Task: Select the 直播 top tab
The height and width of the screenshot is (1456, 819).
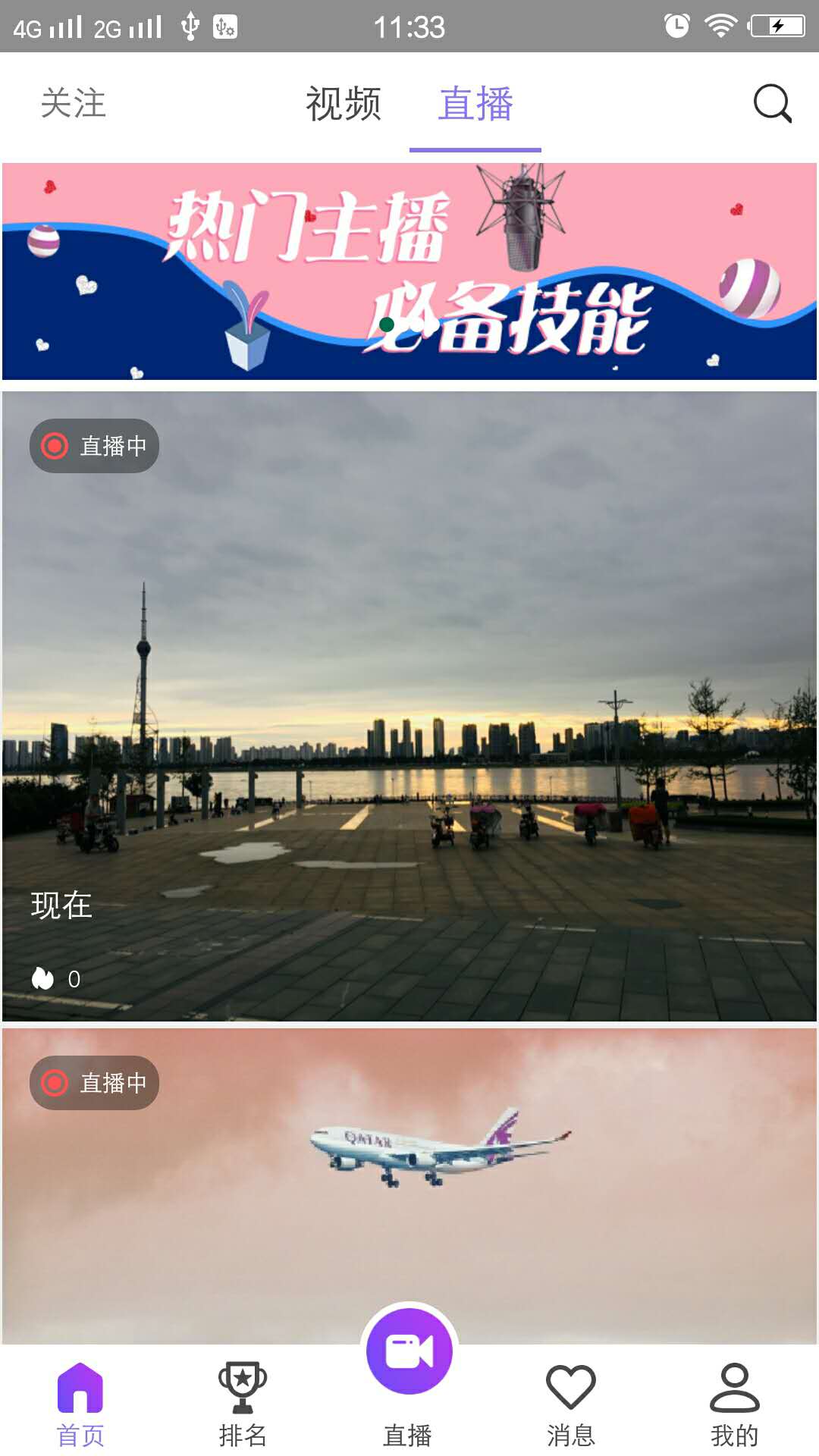Action: tap(475, 103)
